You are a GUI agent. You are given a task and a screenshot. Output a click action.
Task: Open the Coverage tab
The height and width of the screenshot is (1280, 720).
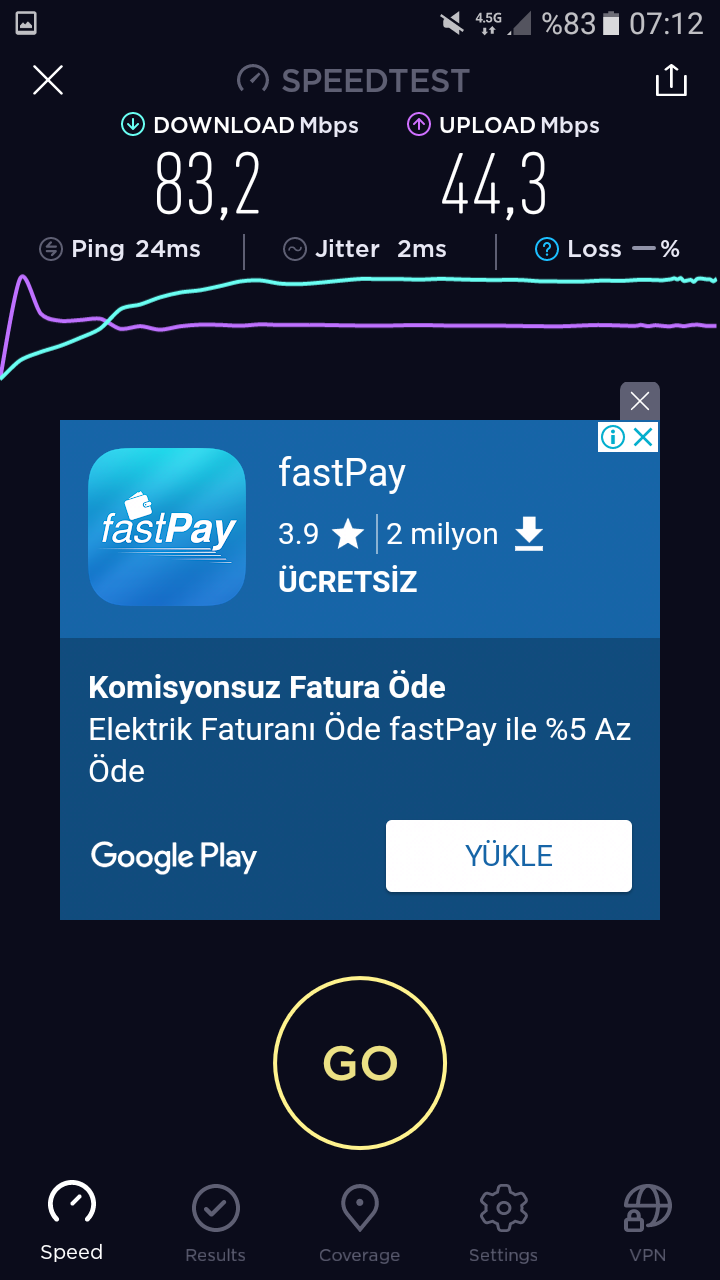coord(359,1223)
